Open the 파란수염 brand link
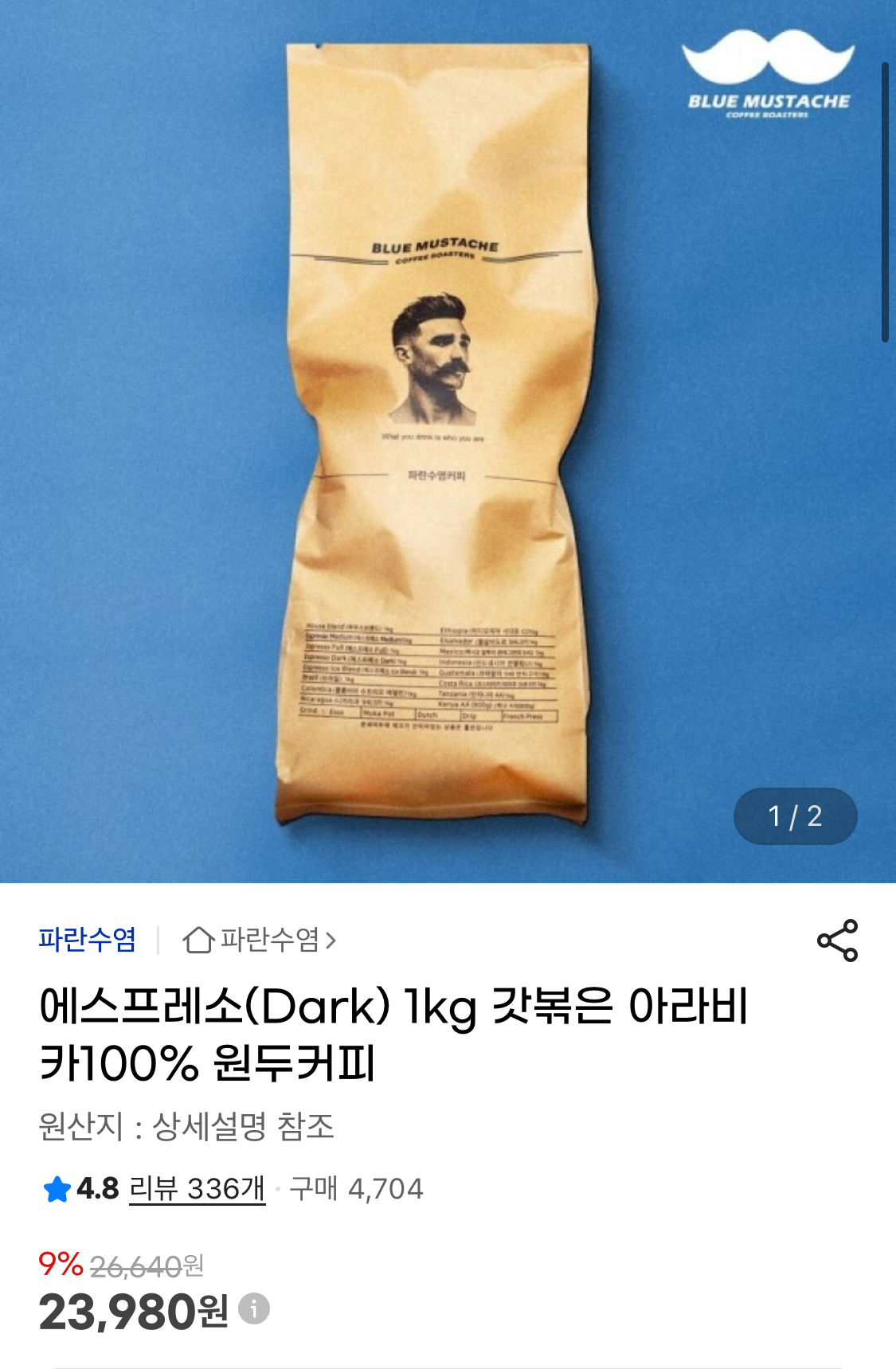Viewport: 896px width, 1369px height. [x=88, y=941]
